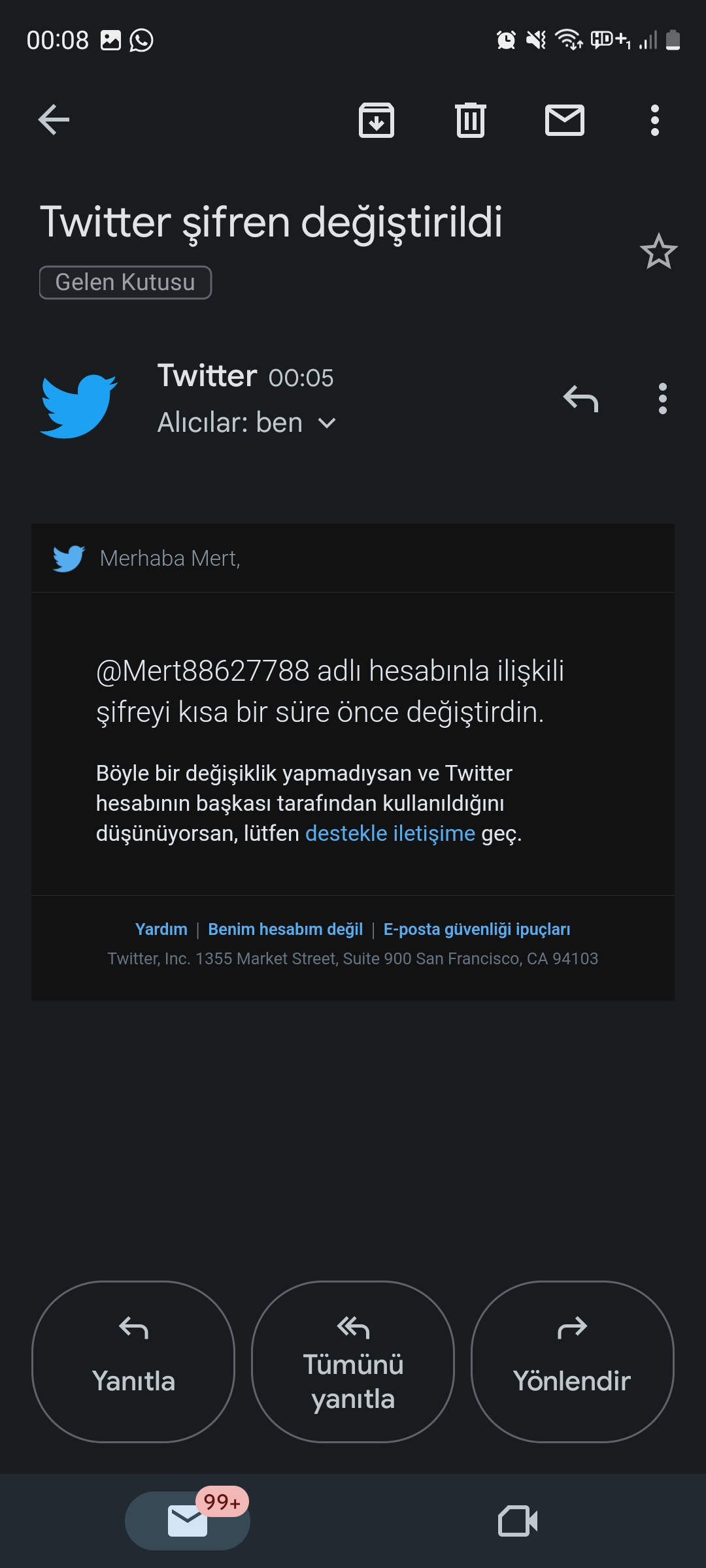Screen dimensions: 706x1568
Task: Open the Twitter sender avatar
Action: point(78,405)
